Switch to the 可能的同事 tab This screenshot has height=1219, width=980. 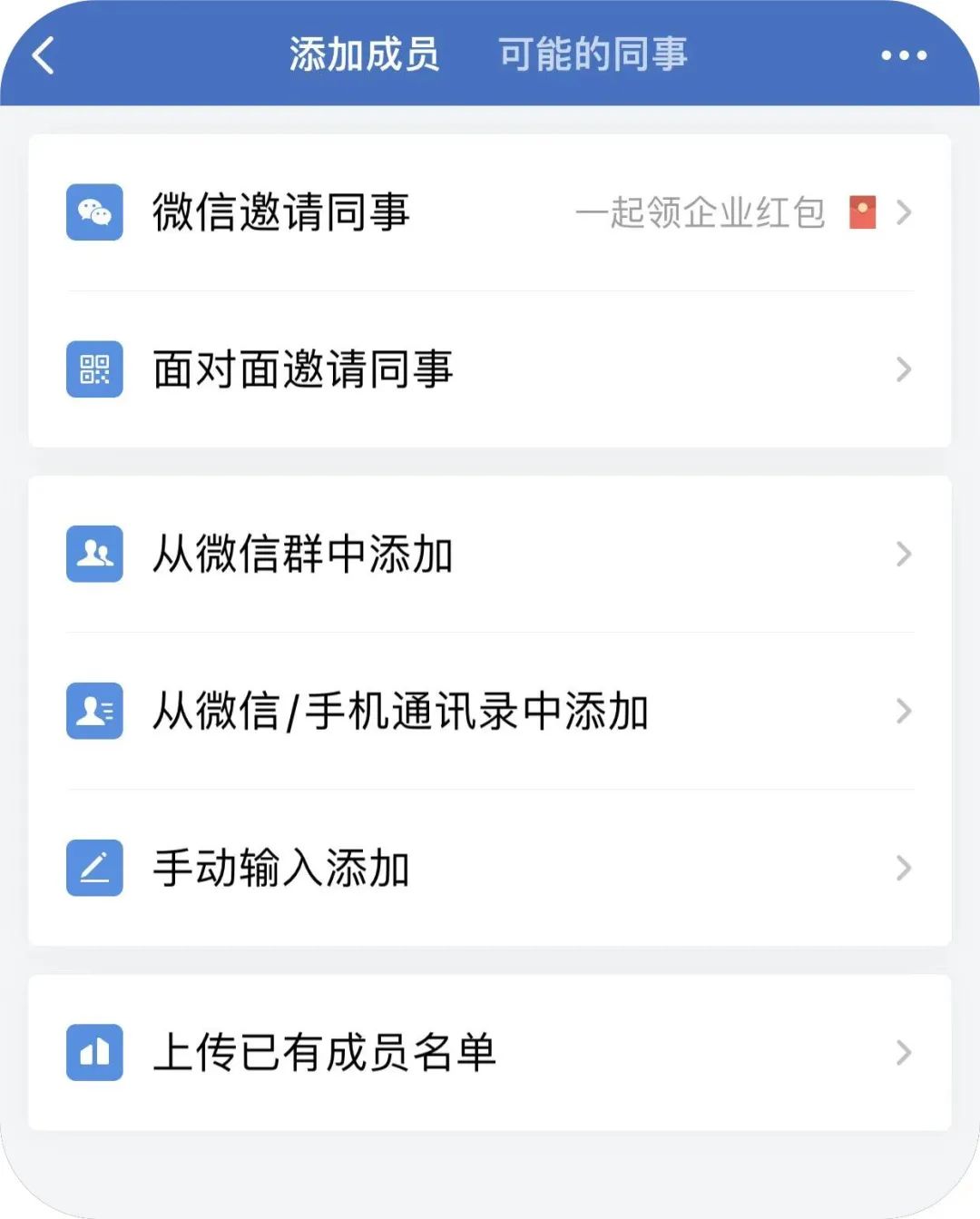click(593, 54)
